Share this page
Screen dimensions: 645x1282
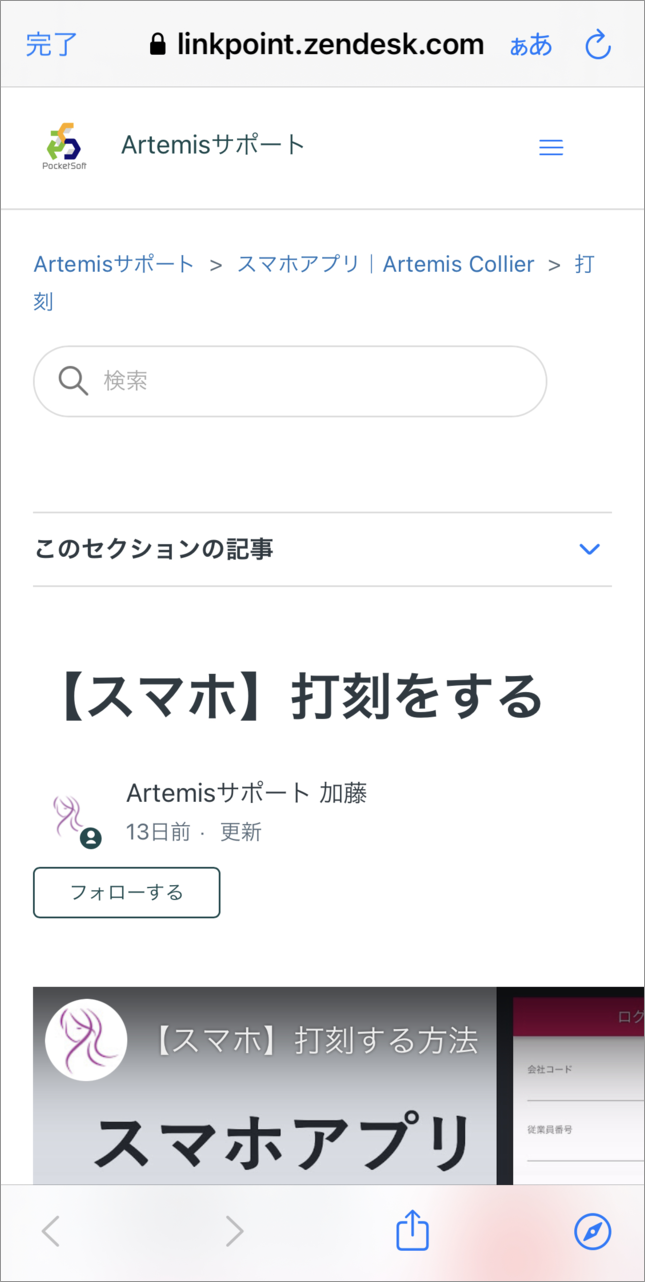click(412, 1231)
